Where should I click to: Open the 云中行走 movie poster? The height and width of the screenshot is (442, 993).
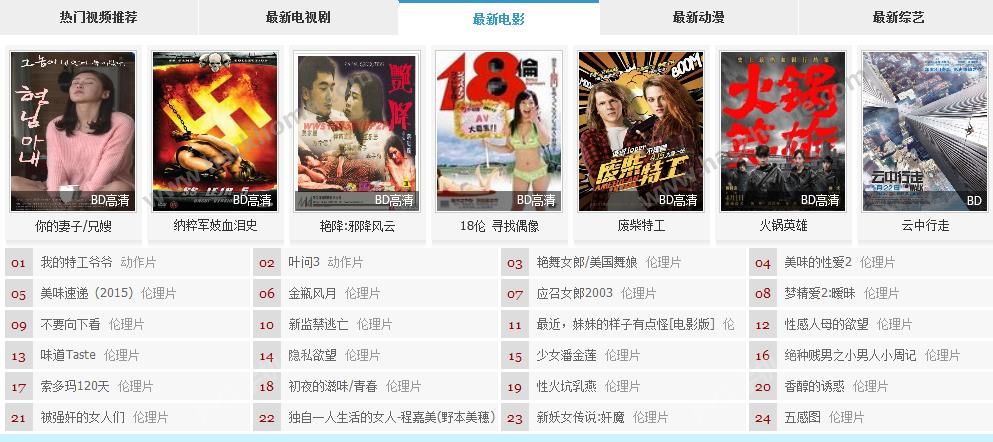click(925, 131)
